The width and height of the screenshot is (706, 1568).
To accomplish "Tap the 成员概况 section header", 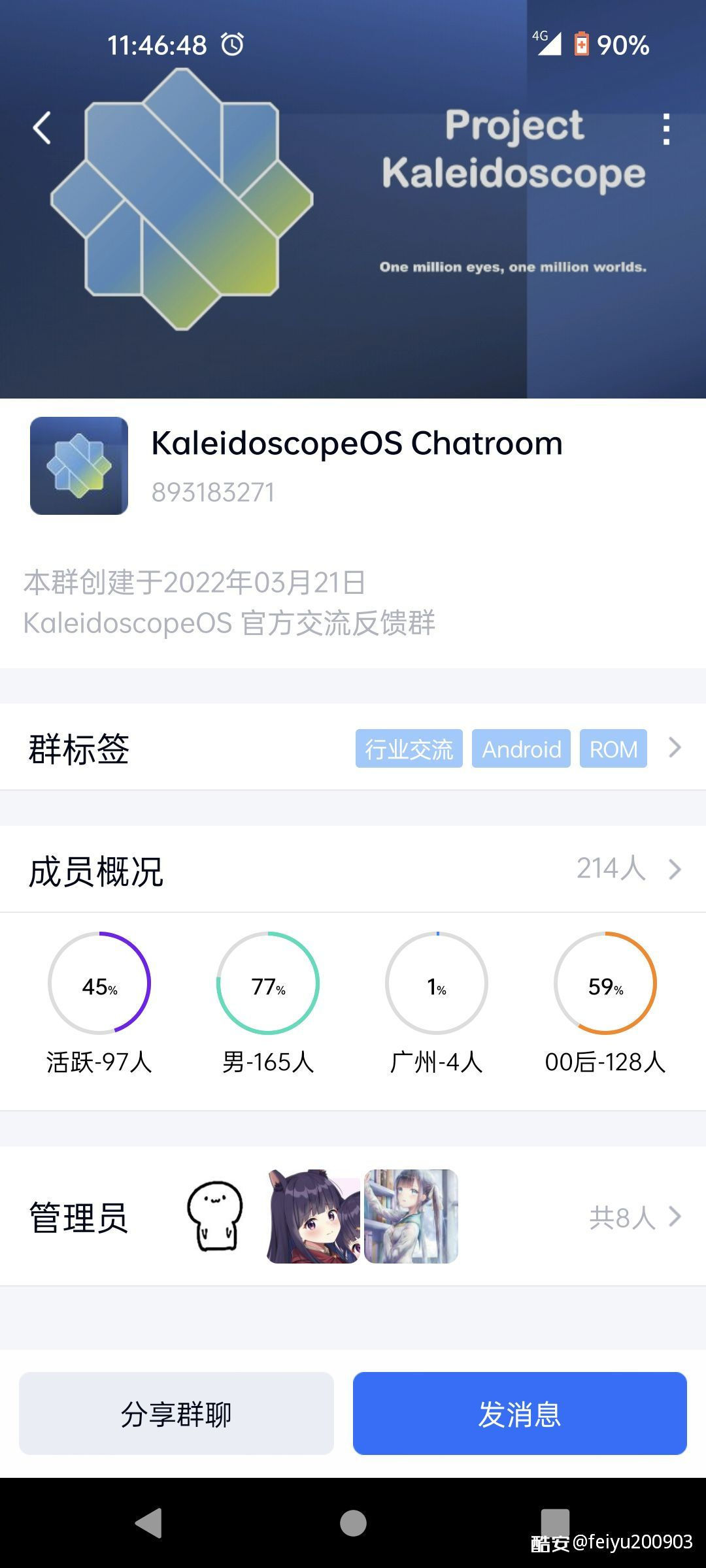I will 97,869.
